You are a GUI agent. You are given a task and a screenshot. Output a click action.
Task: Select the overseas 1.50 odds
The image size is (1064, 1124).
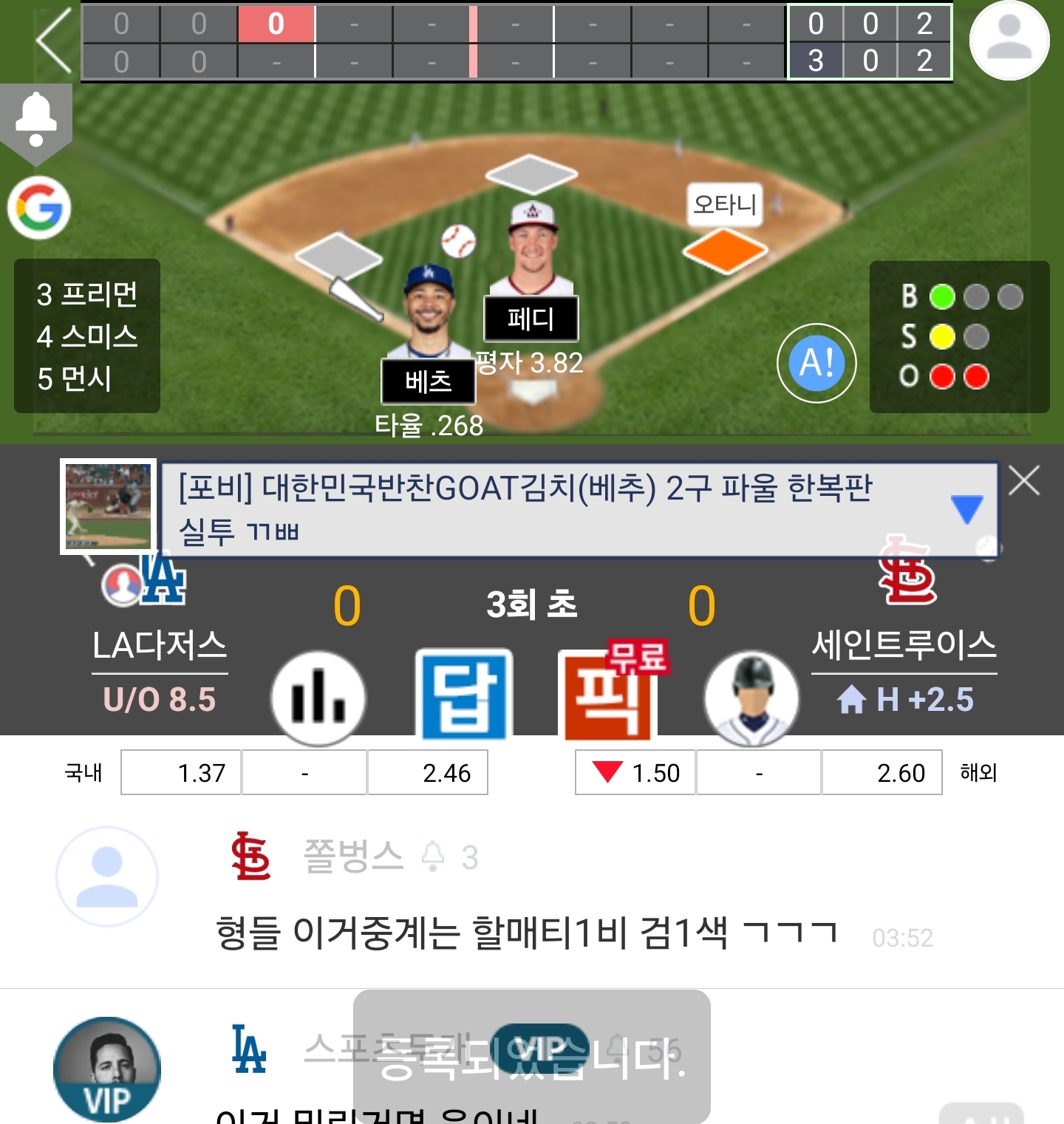click(635, 773)
